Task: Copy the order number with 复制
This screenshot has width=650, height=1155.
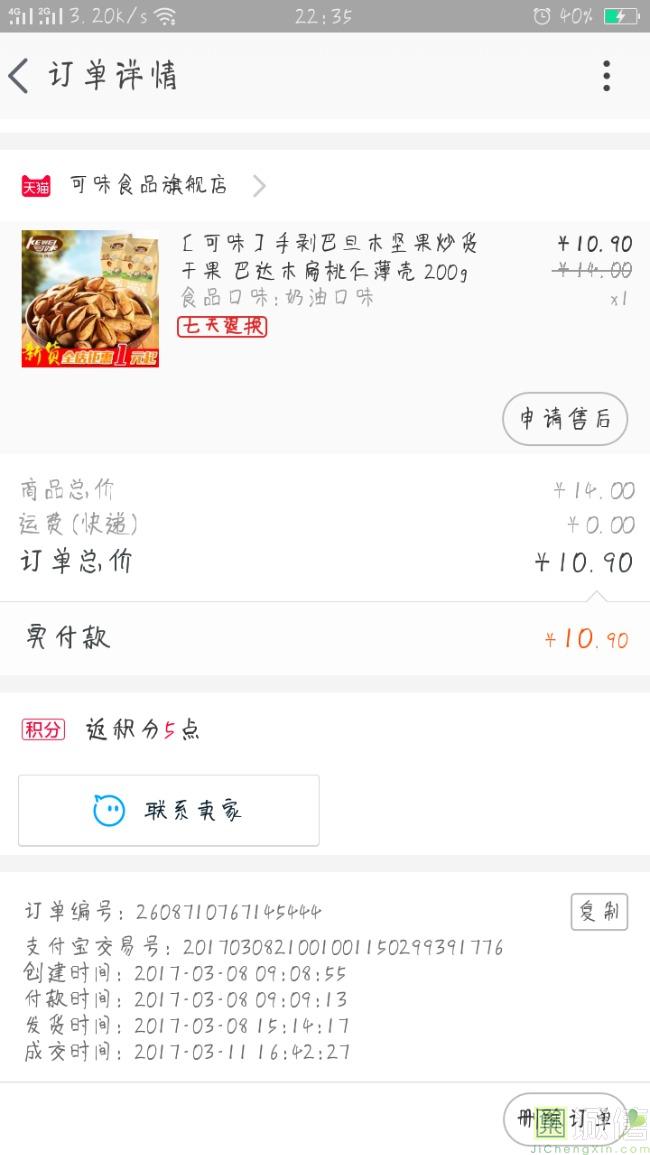Action: click(598, 911)
